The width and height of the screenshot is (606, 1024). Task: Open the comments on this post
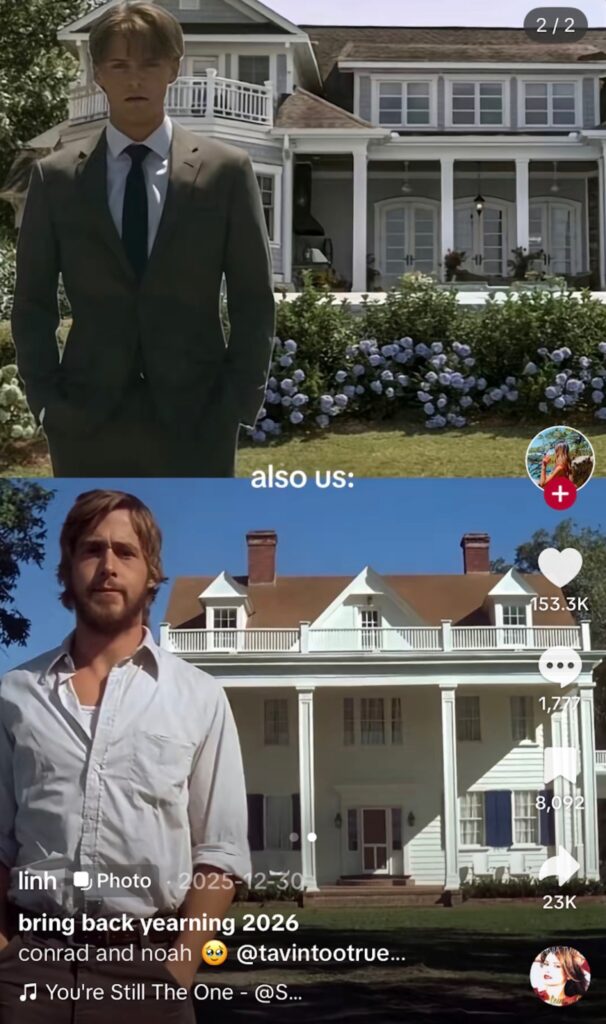tap(560, 667)
